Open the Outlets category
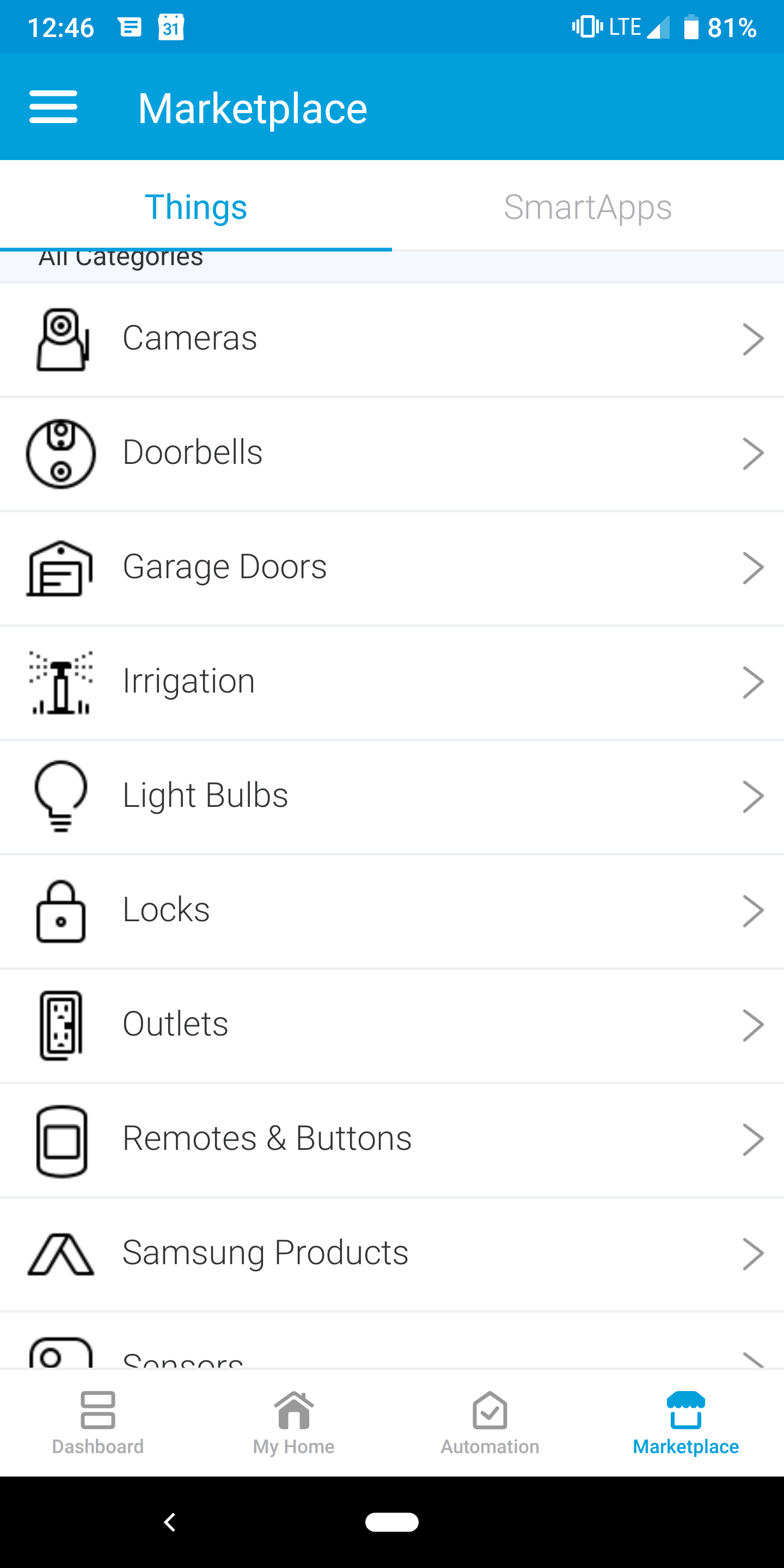 (392, 1025)
